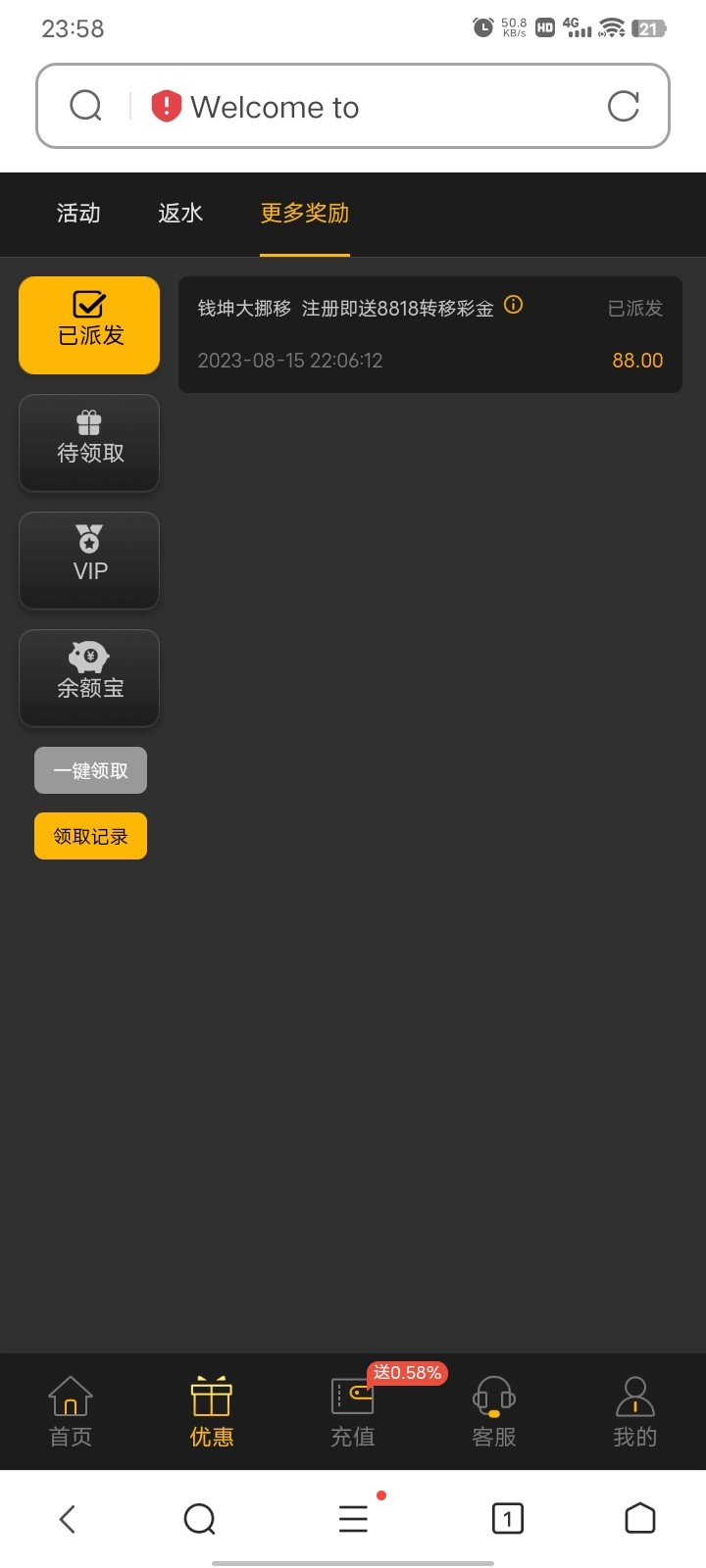Open the 优惠 promotions tab
Image resolution: width=706 pixels, height=1568 pixels.
[x=212, y=1411]
